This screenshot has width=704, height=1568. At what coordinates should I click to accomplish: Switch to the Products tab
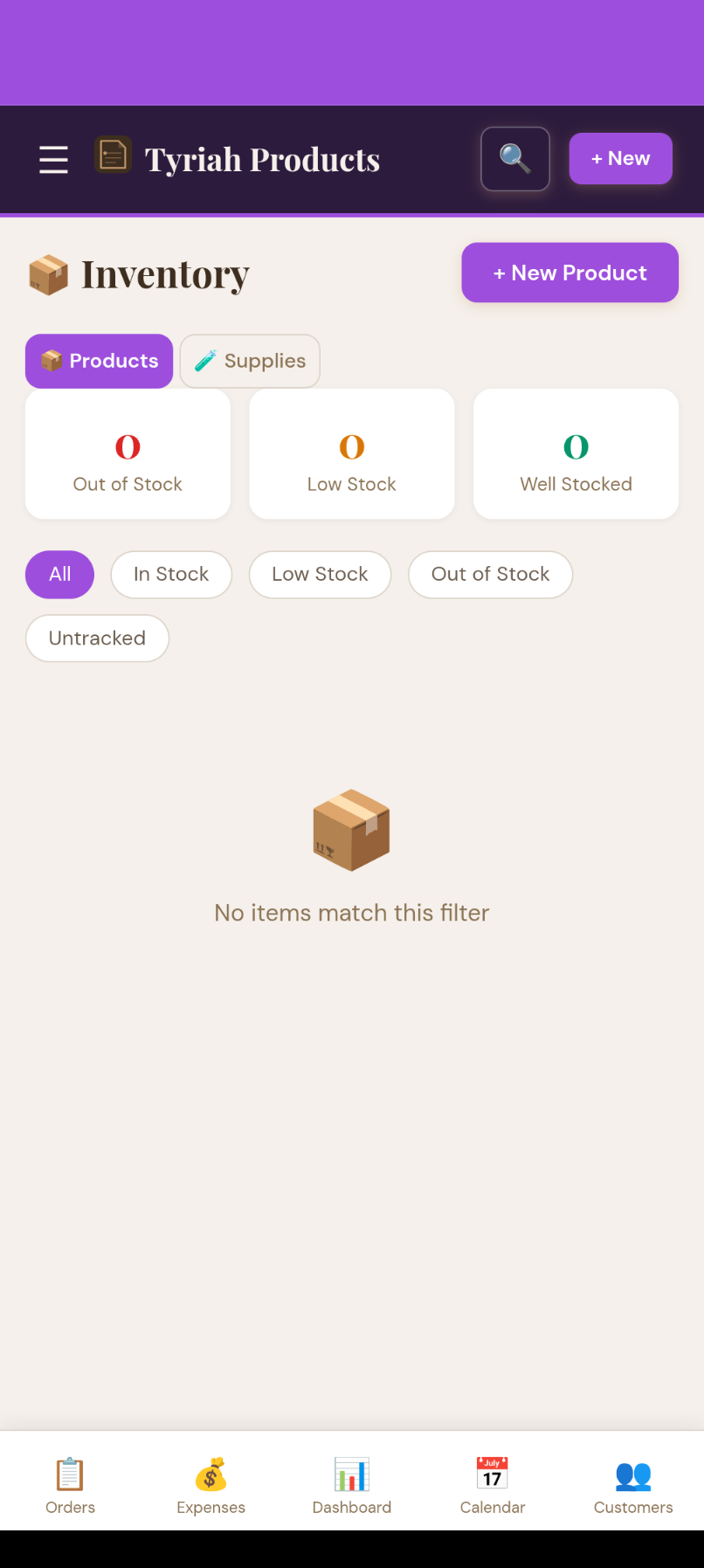99,361
